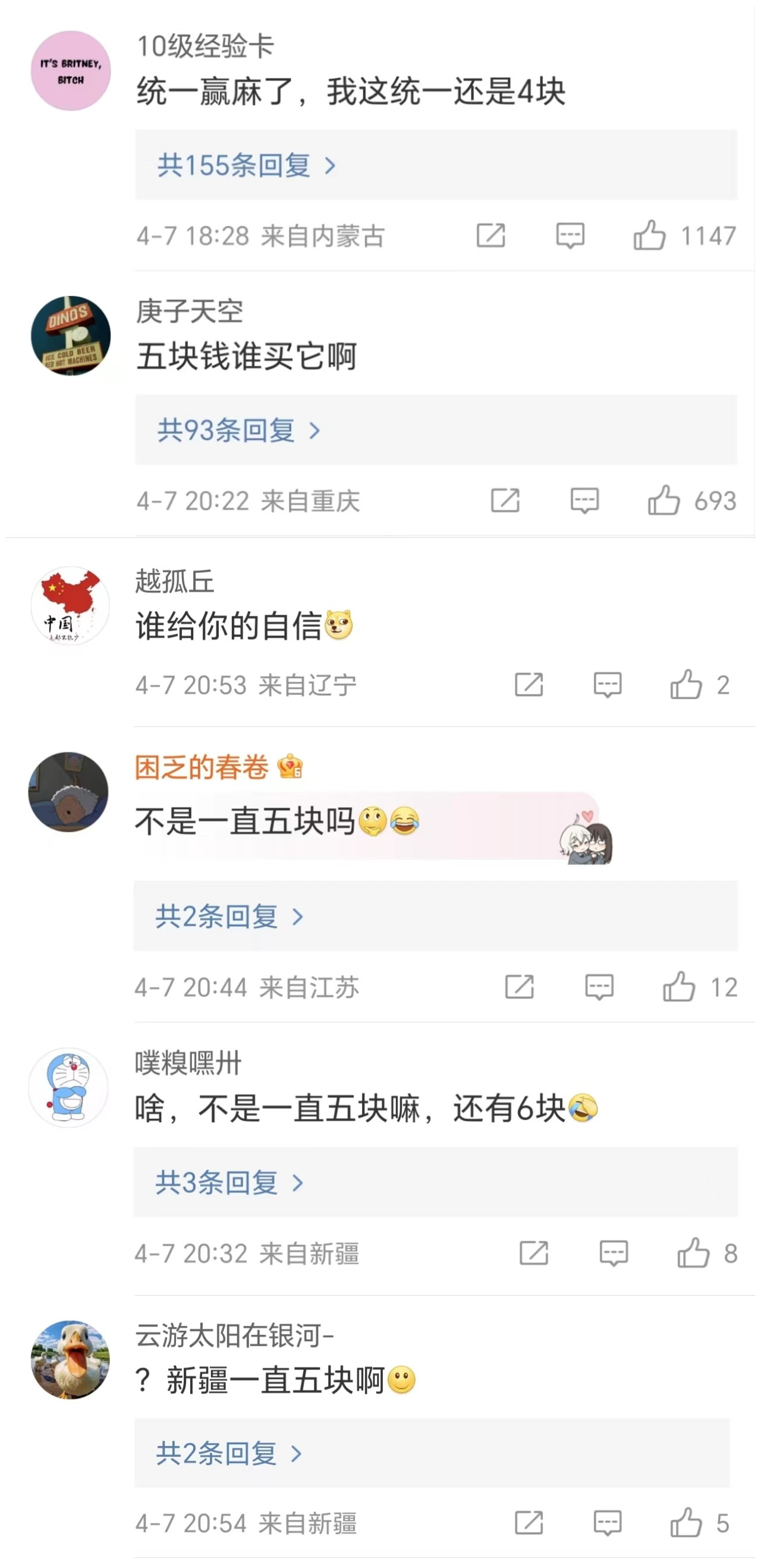Like 越孤丘's comment

coord(686,685)
